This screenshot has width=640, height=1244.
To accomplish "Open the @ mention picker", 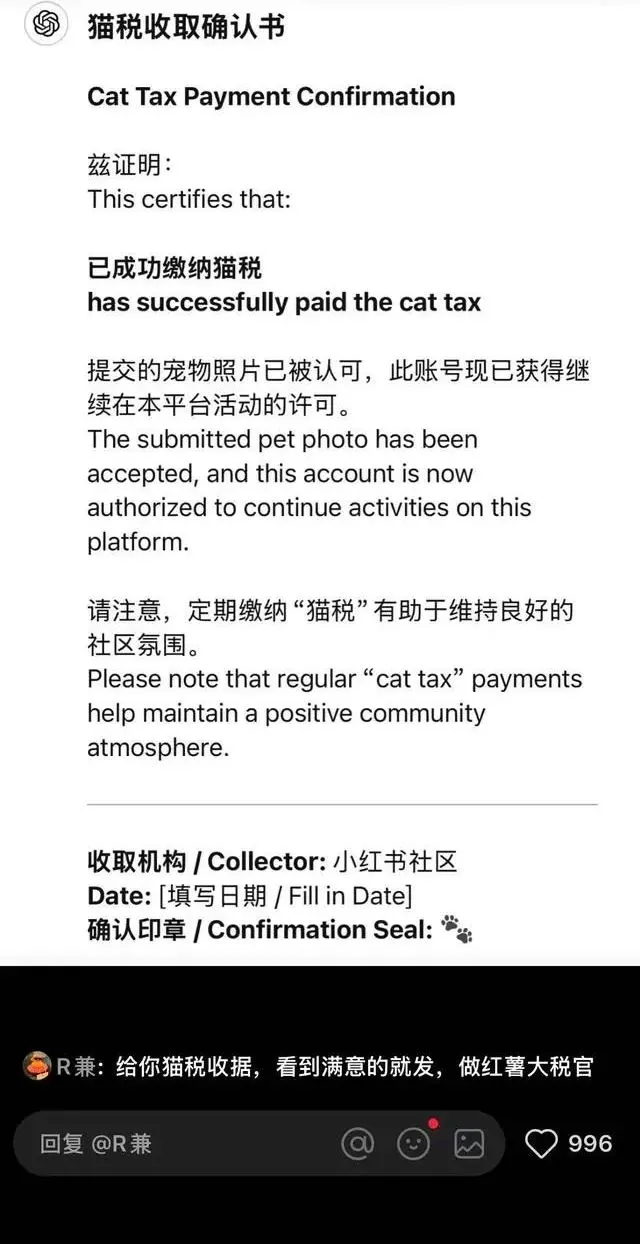I will point(358,1143).
